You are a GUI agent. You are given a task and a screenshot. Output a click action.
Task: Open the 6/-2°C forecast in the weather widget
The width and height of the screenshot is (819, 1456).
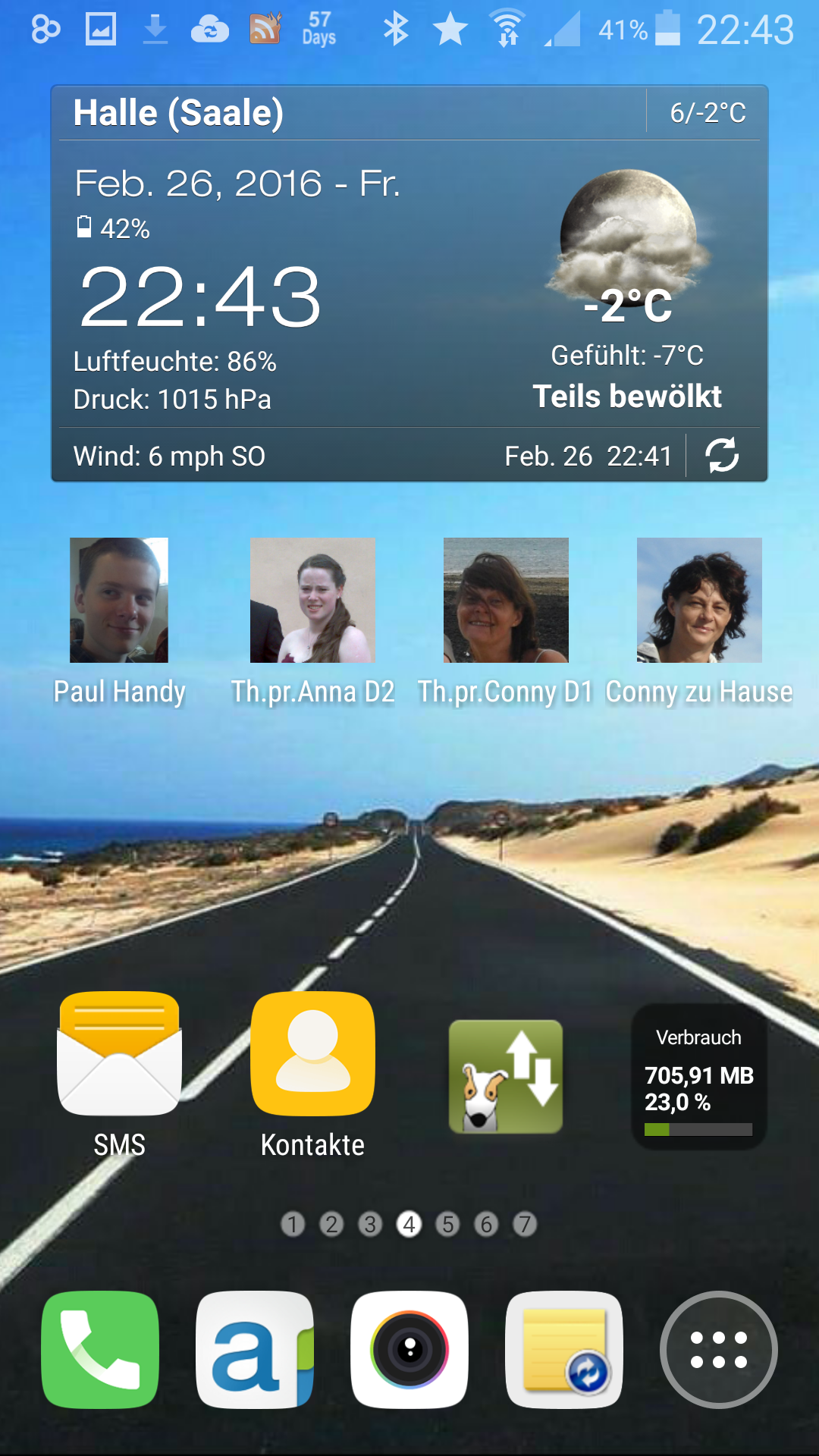pos(708,113)
